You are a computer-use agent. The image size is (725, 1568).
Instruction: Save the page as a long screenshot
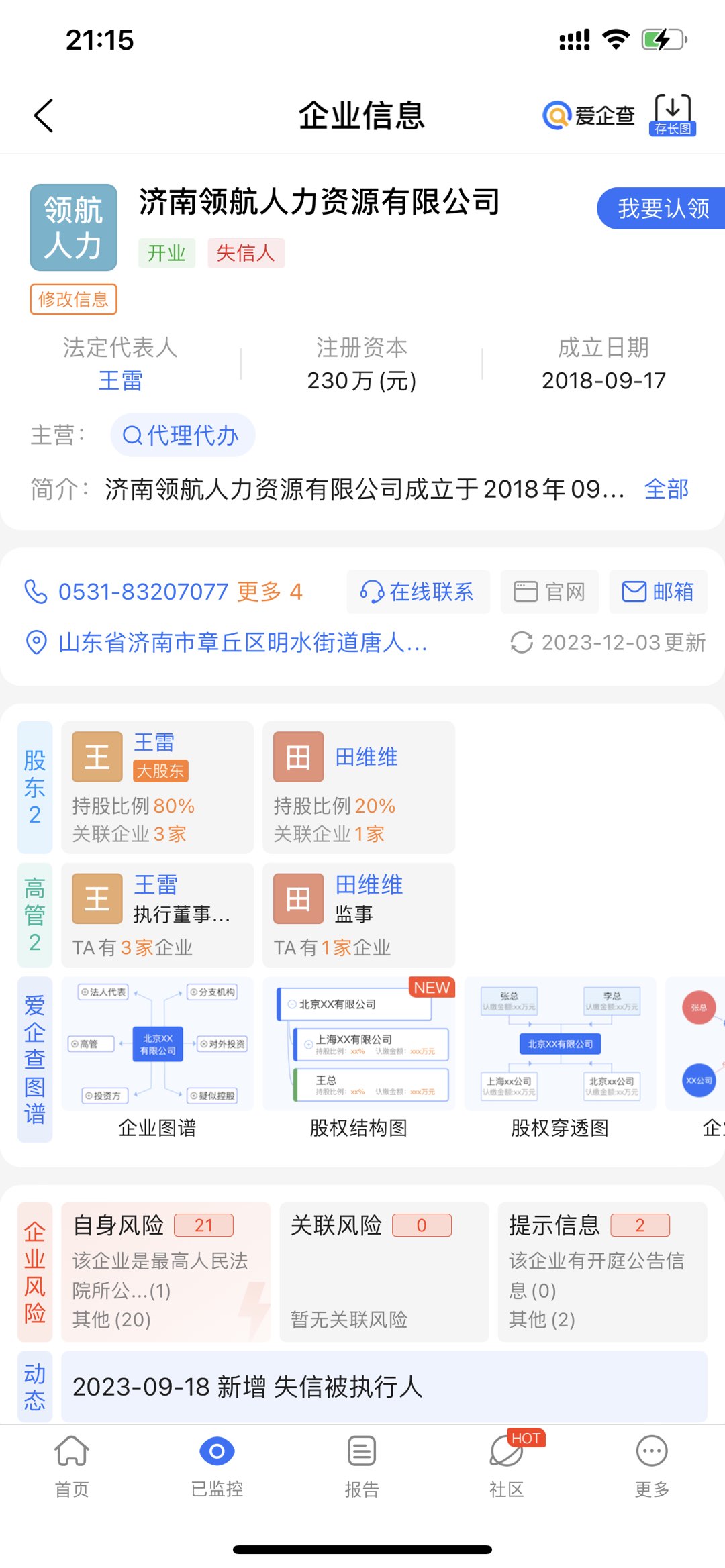pos(672,115)
